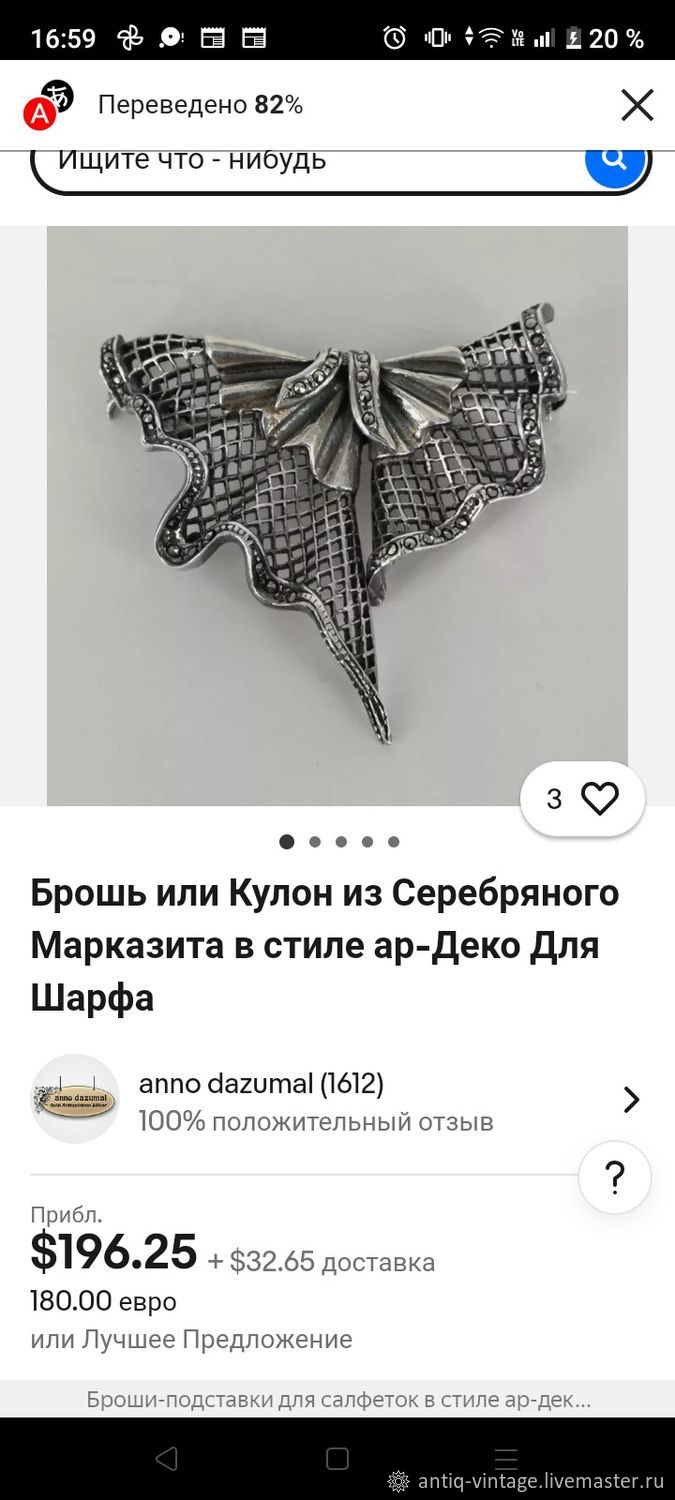Open the art deco napkin brooches link
This screenshot has width=675, height=1500.
(x=338, y=1399)
